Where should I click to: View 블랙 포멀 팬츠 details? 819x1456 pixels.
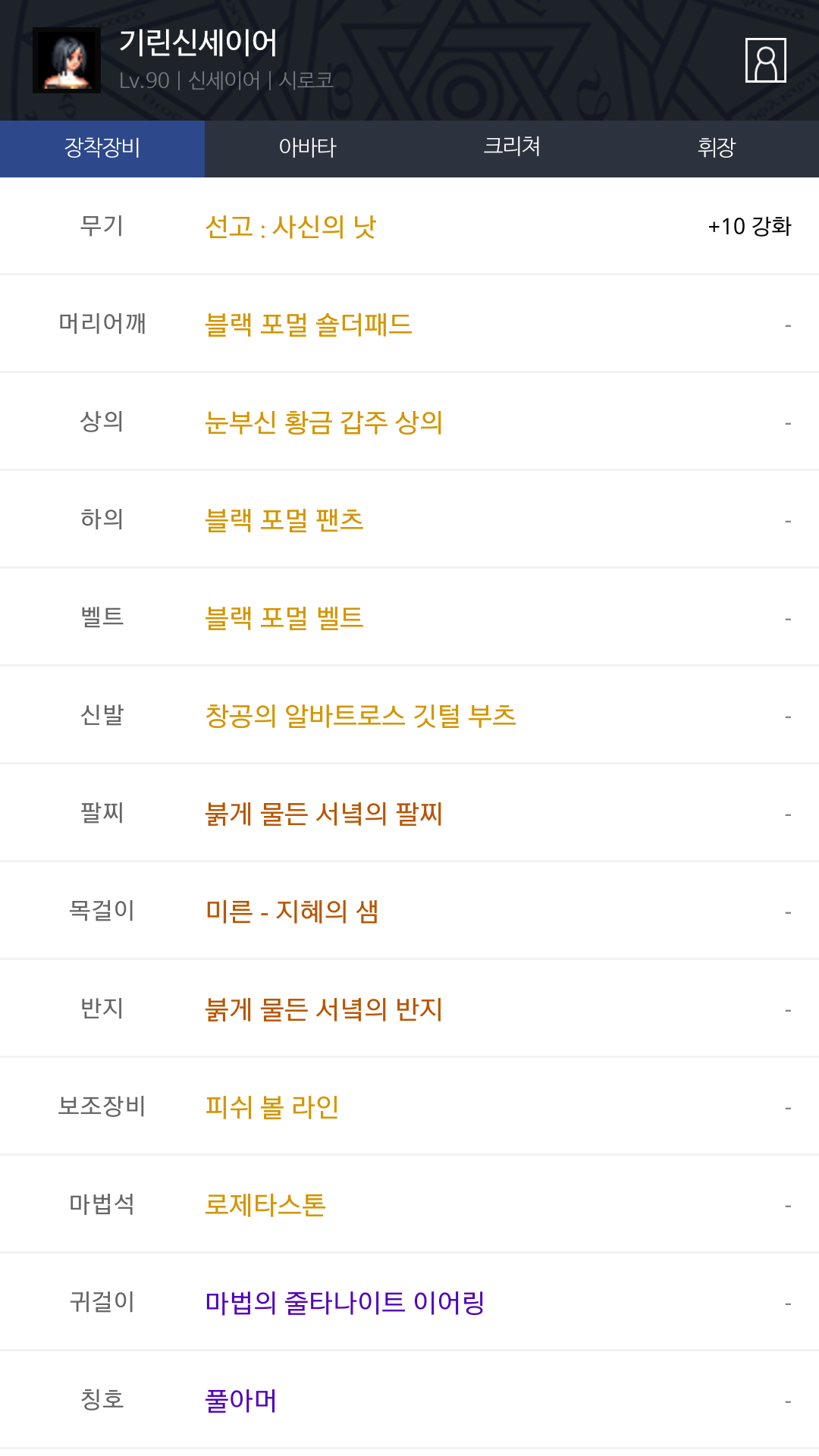coord(284,520)
